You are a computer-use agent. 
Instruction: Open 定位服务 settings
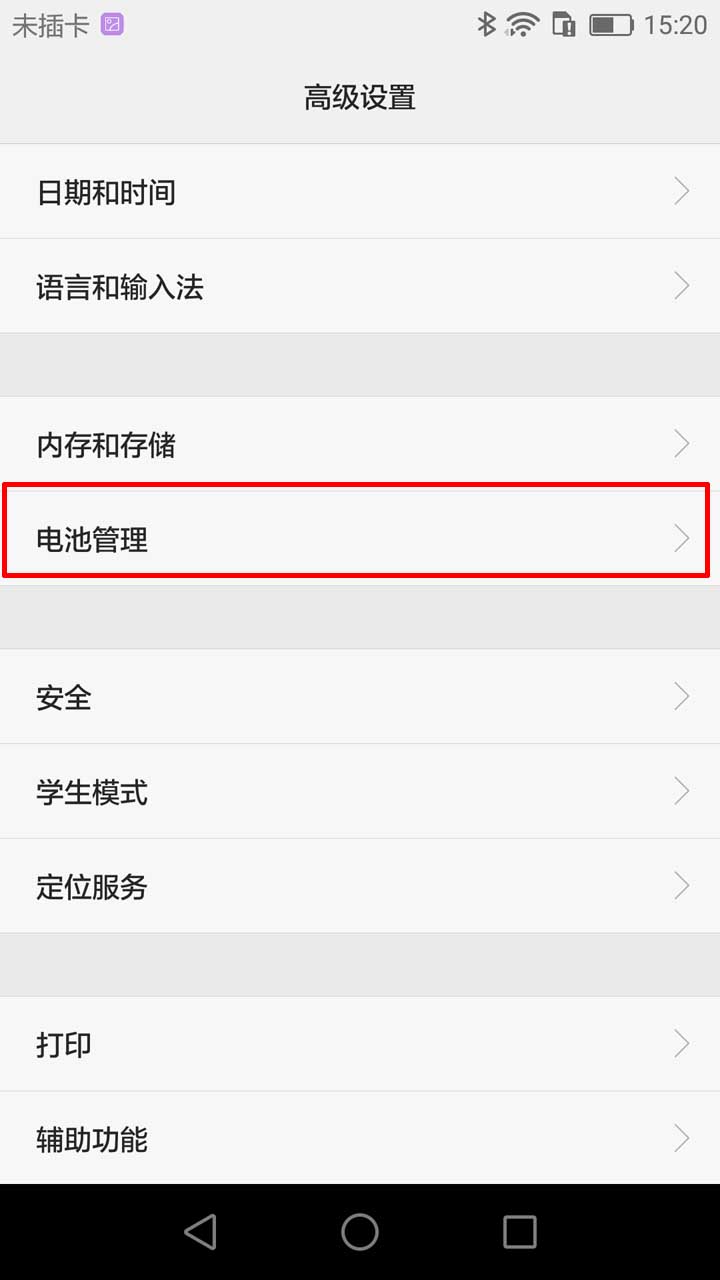(360, 886)
